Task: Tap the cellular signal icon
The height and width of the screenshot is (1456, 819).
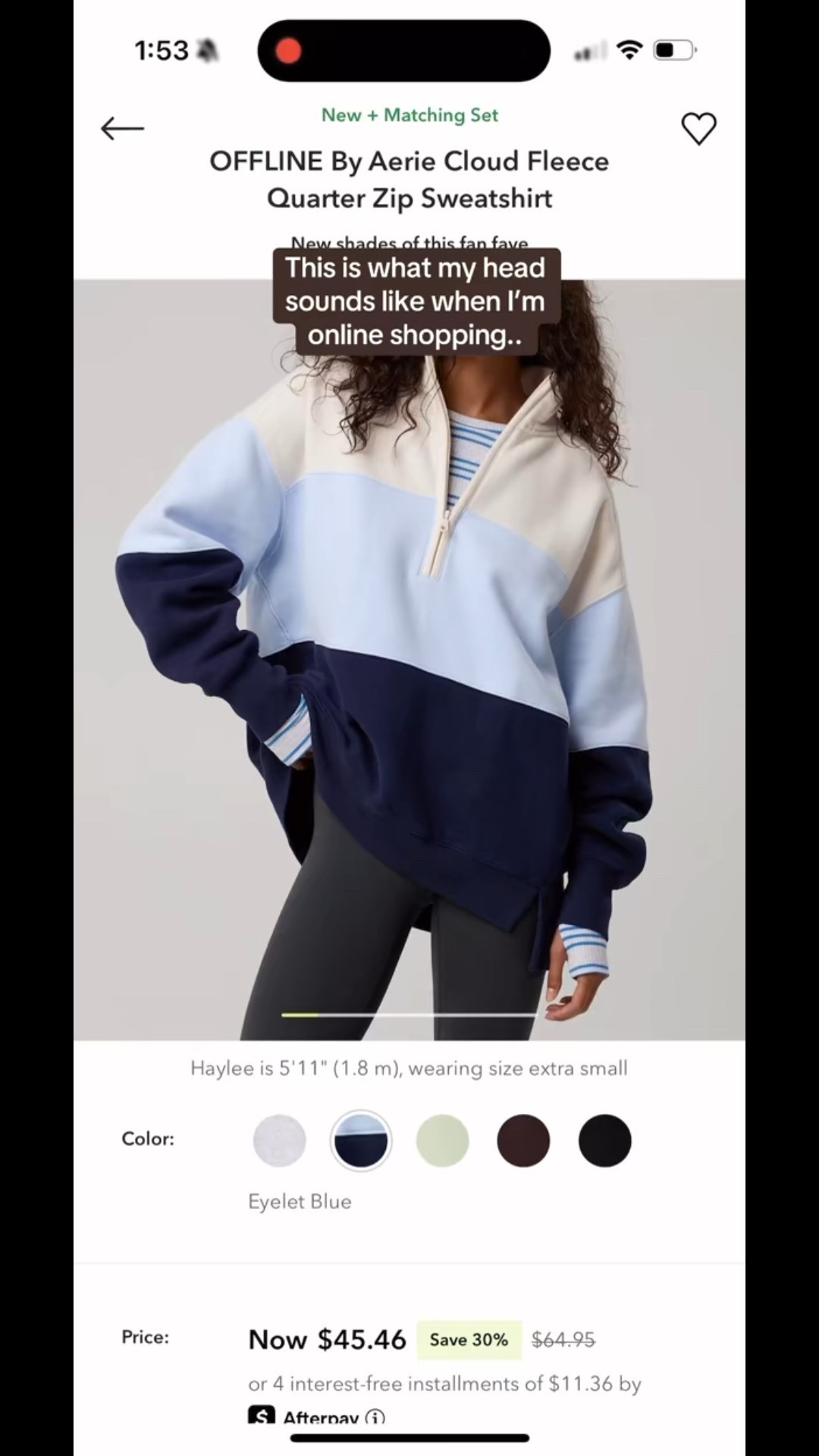Action: pyautogui.click(x=589, y=50)
